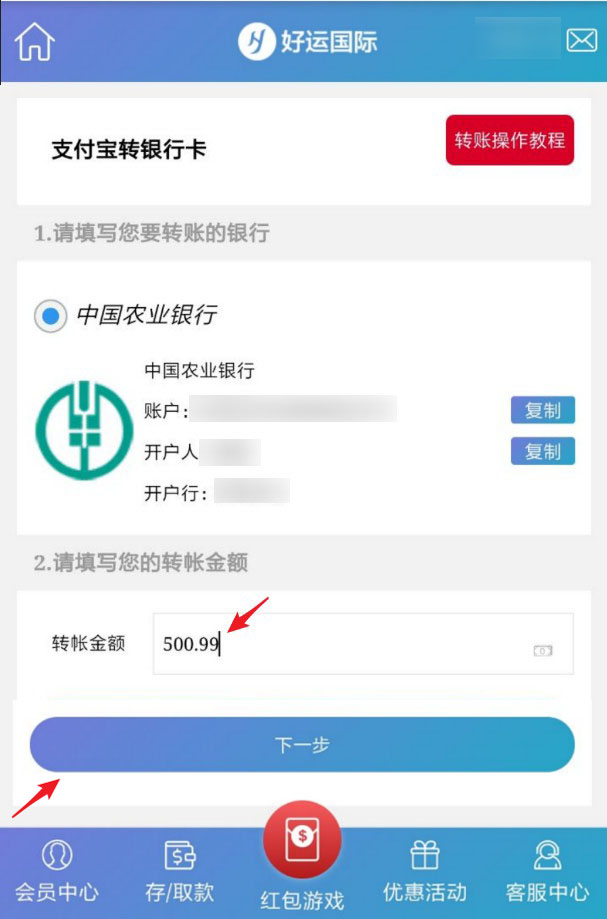Copy the 账户 account number

542,410
